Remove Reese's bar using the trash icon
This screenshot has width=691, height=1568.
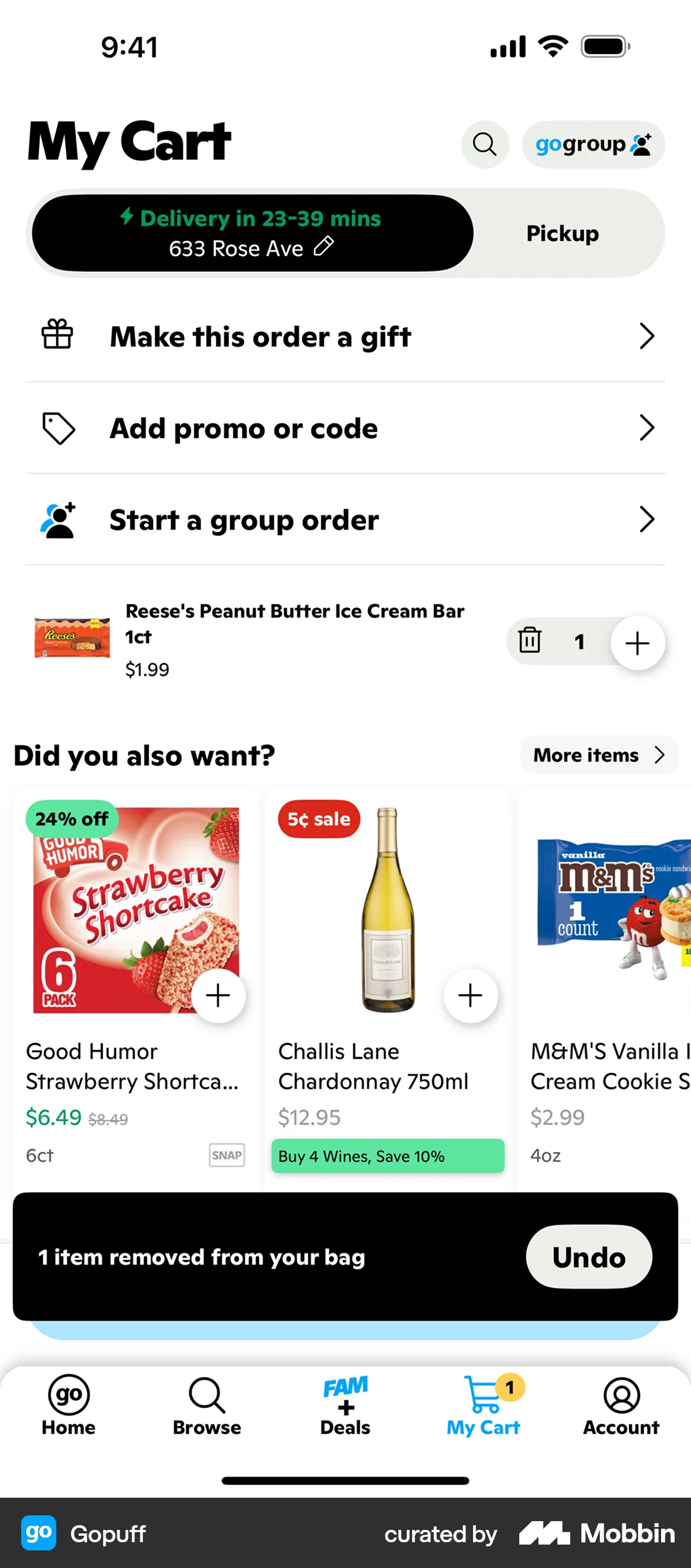(x=530, y=642)
